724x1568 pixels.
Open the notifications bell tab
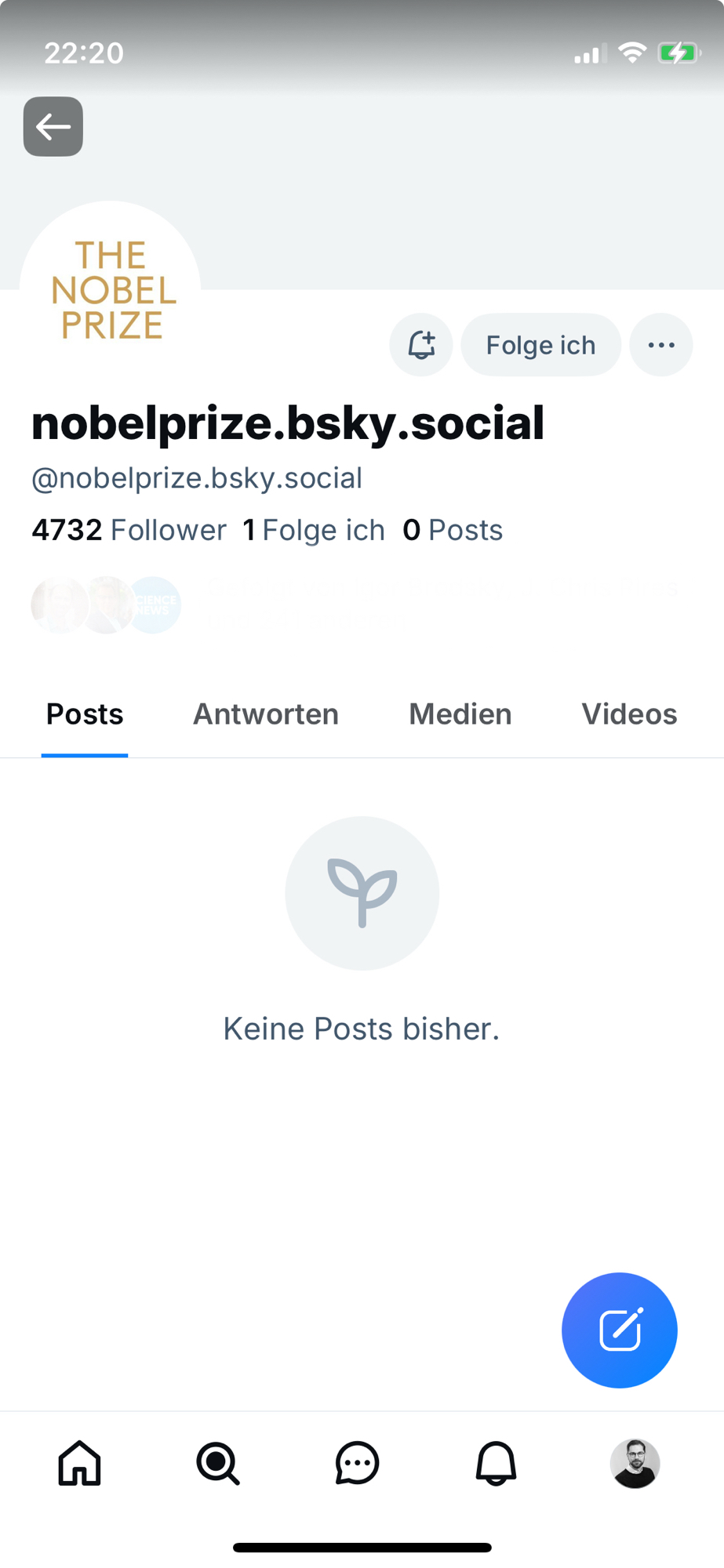tap(497, 1463)
